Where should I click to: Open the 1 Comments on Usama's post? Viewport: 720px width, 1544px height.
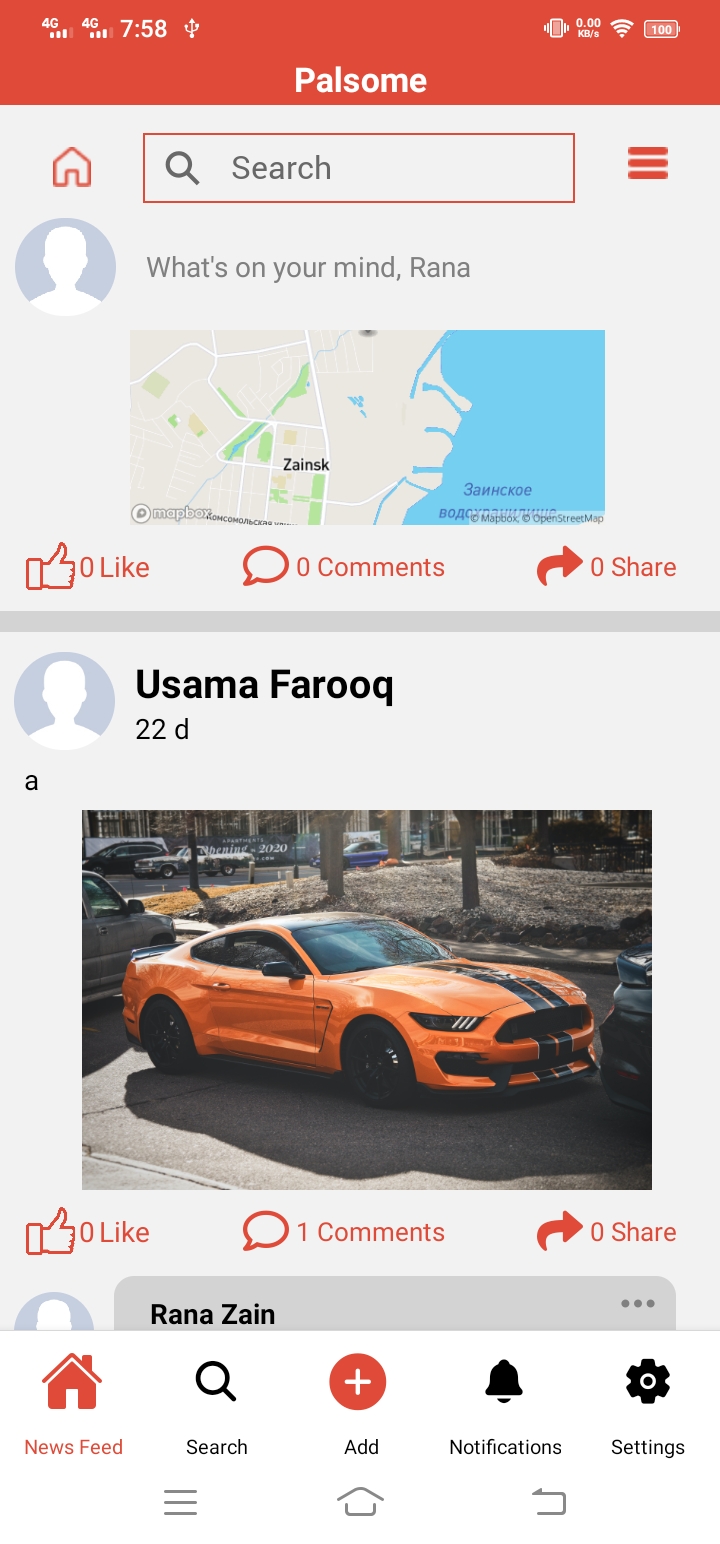(345, 1232)
